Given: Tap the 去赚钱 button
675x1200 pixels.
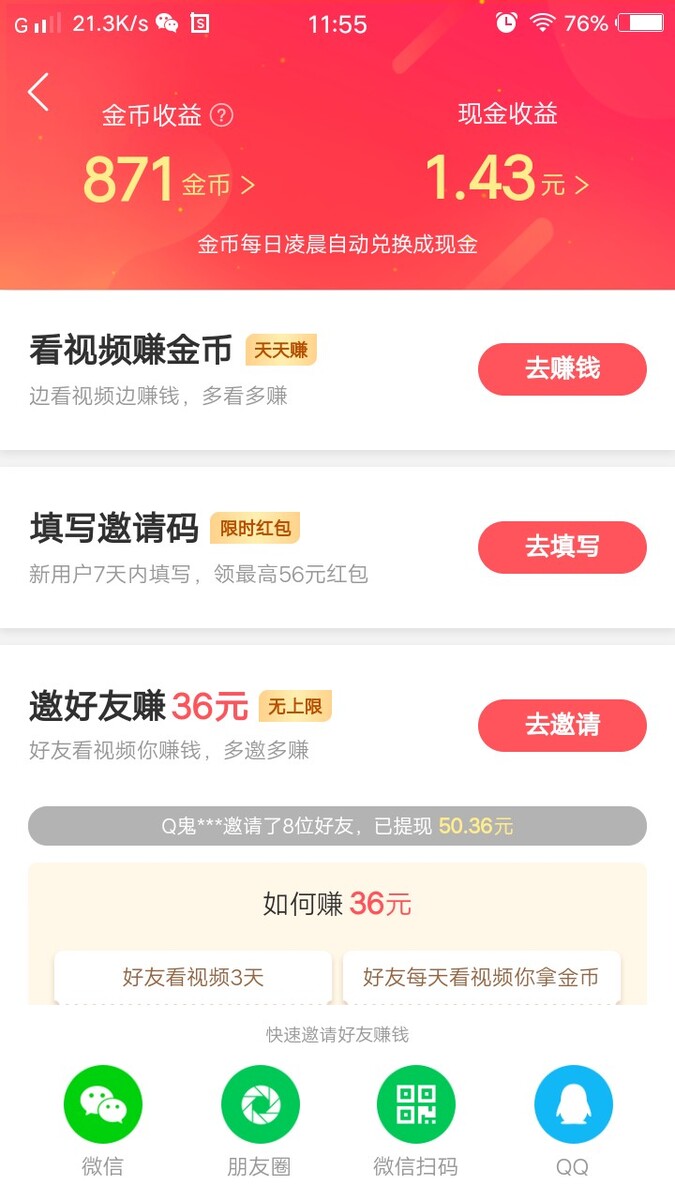Looking at the screenshot, I should [x=562, y=369].
